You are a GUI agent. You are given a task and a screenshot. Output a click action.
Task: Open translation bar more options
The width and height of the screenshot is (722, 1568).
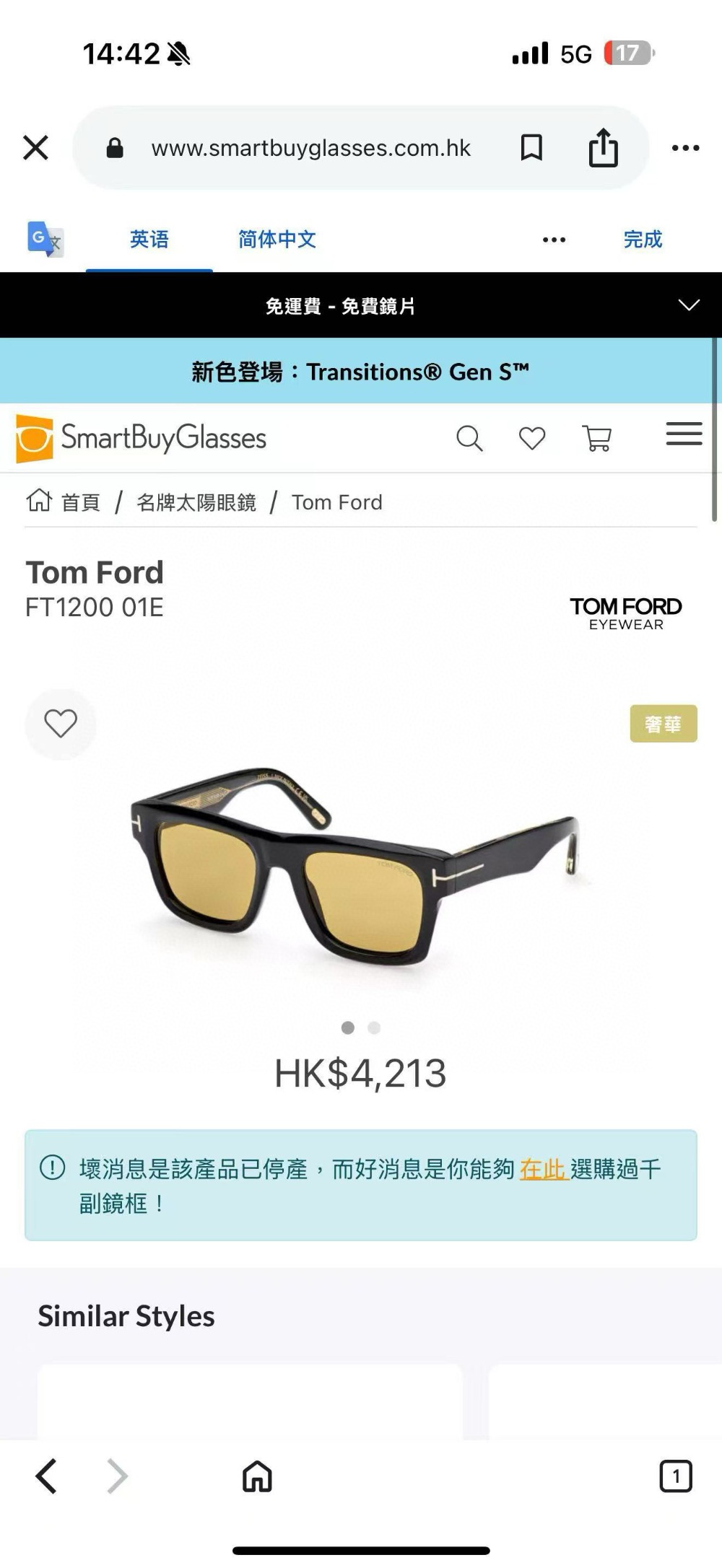pyautogui.click(x=554, y=240)
